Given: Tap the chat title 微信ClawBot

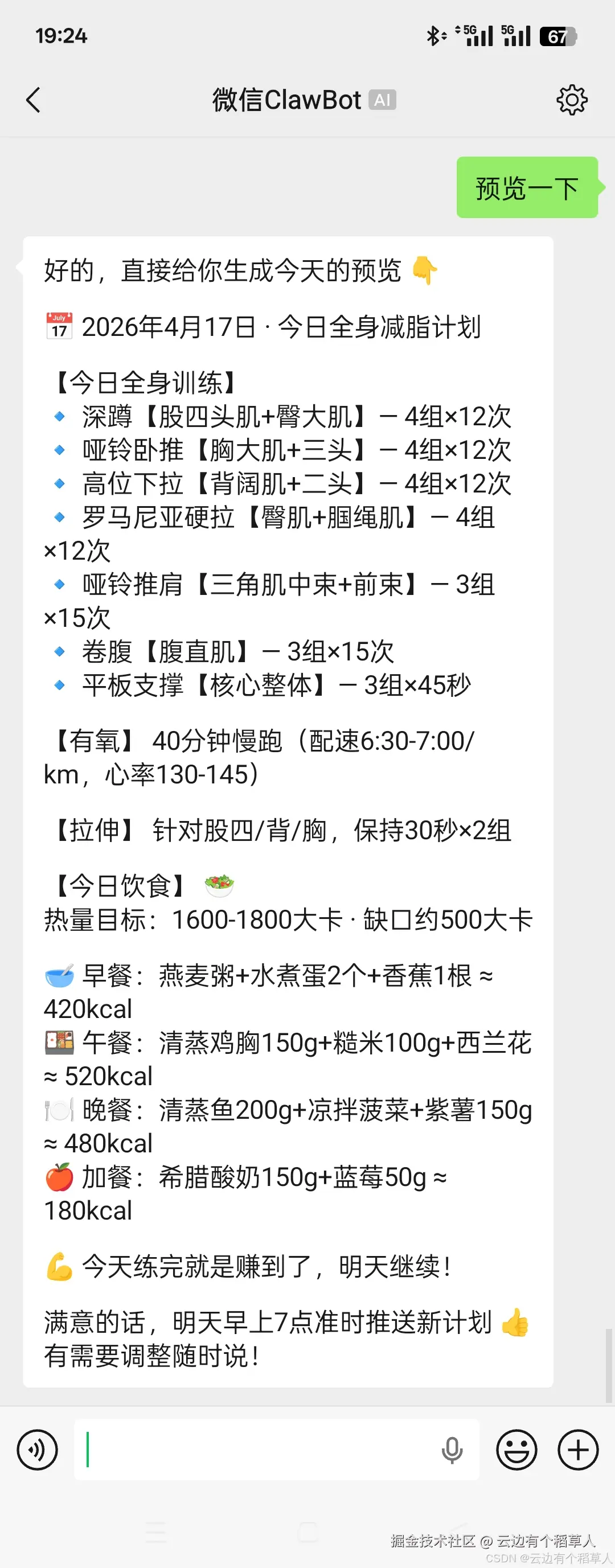Looking at the screenshot, I should pos(286,100).
